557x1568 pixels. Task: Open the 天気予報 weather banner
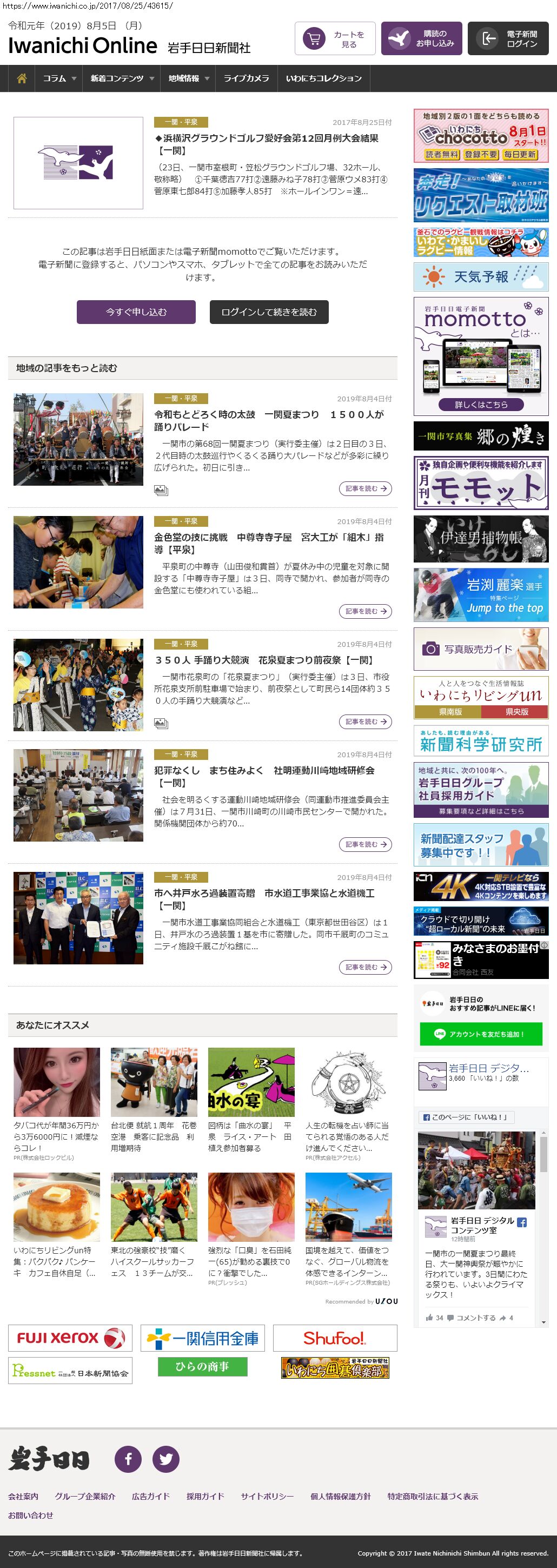pos(480,277)
